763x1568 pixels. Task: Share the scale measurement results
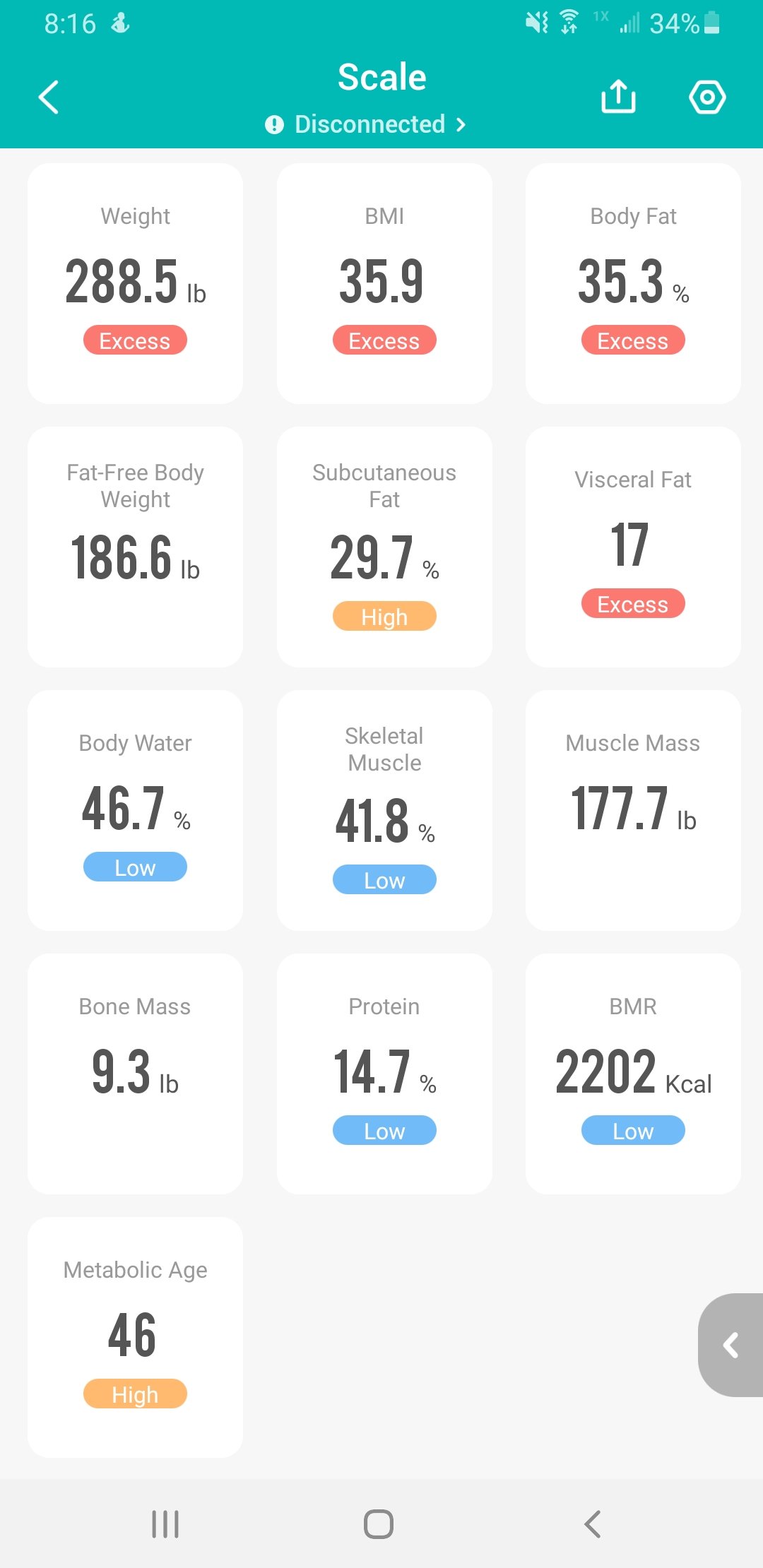[x=618, y=97]
